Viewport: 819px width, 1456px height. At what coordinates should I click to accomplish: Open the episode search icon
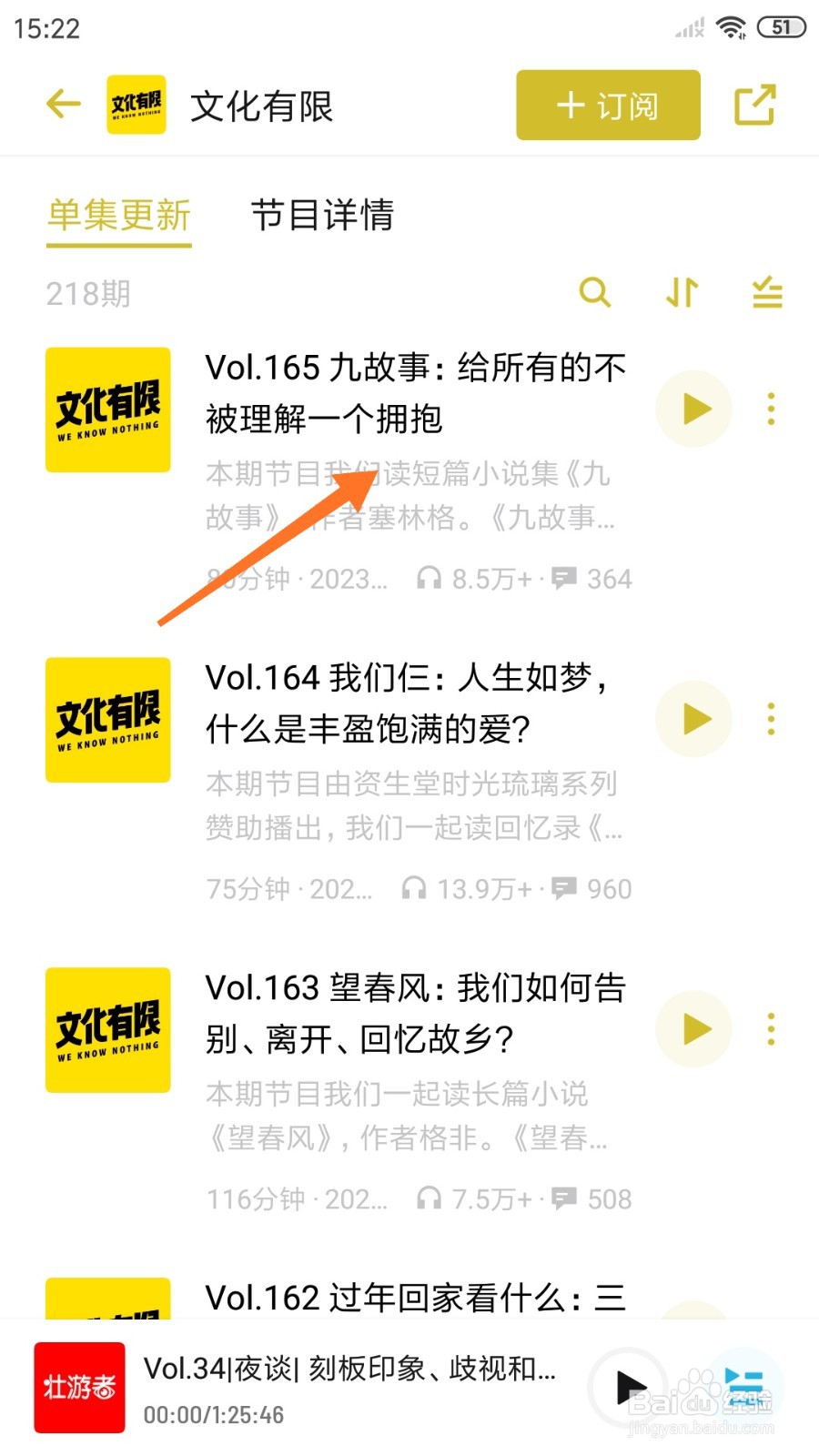tap(596, 293)
